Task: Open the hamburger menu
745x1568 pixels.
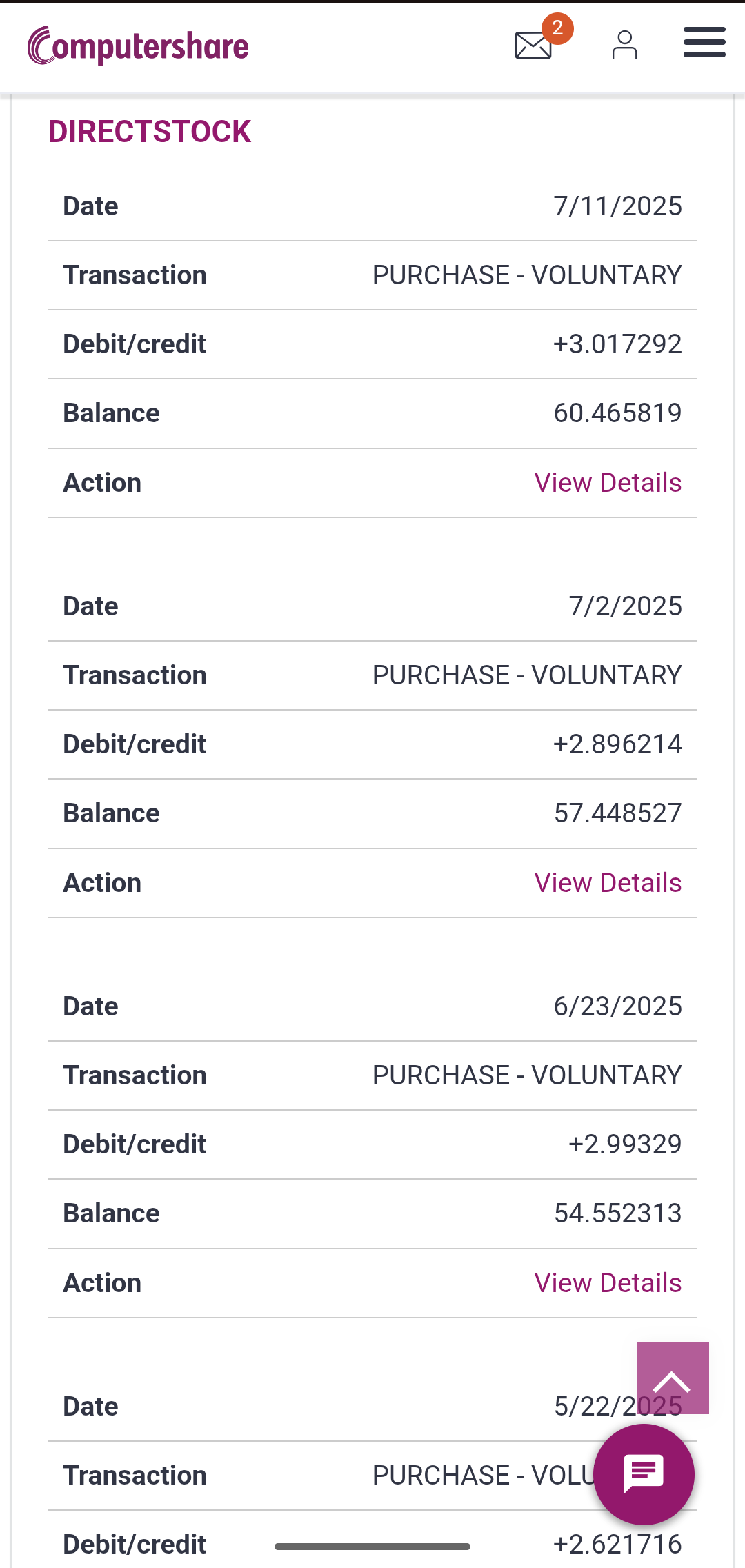Action: tap(704, 43)
